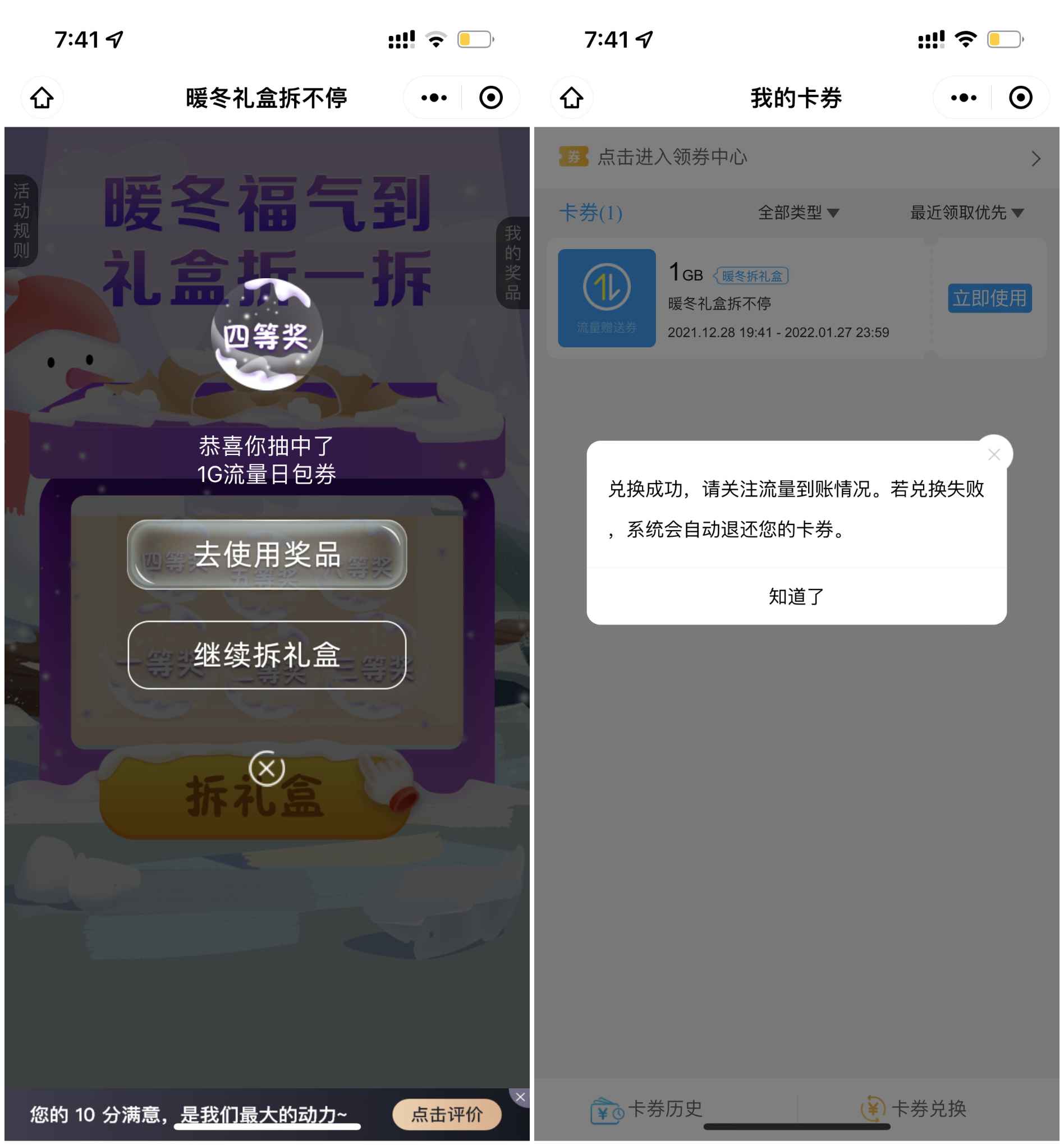
Task: Open 卡券兑换 at the bottom
Action: (x=913, y=1109)
